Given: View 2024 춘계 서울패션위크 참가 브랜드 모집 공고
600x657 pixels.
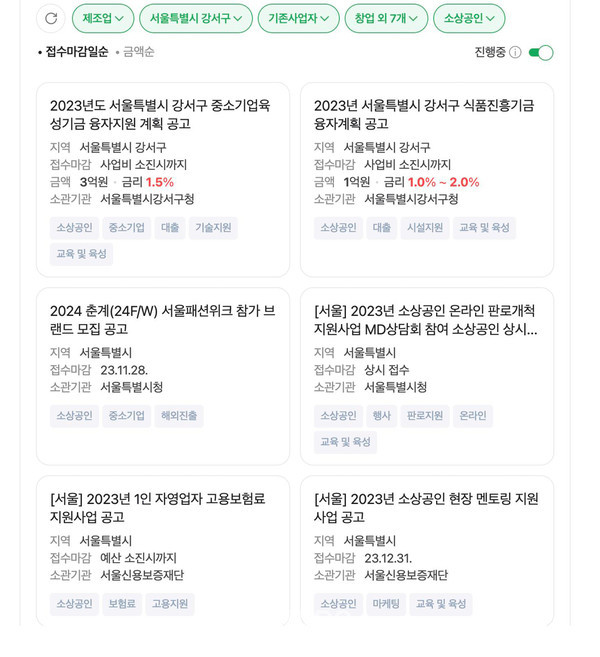Looking at the screenshot, I should 163,376.
